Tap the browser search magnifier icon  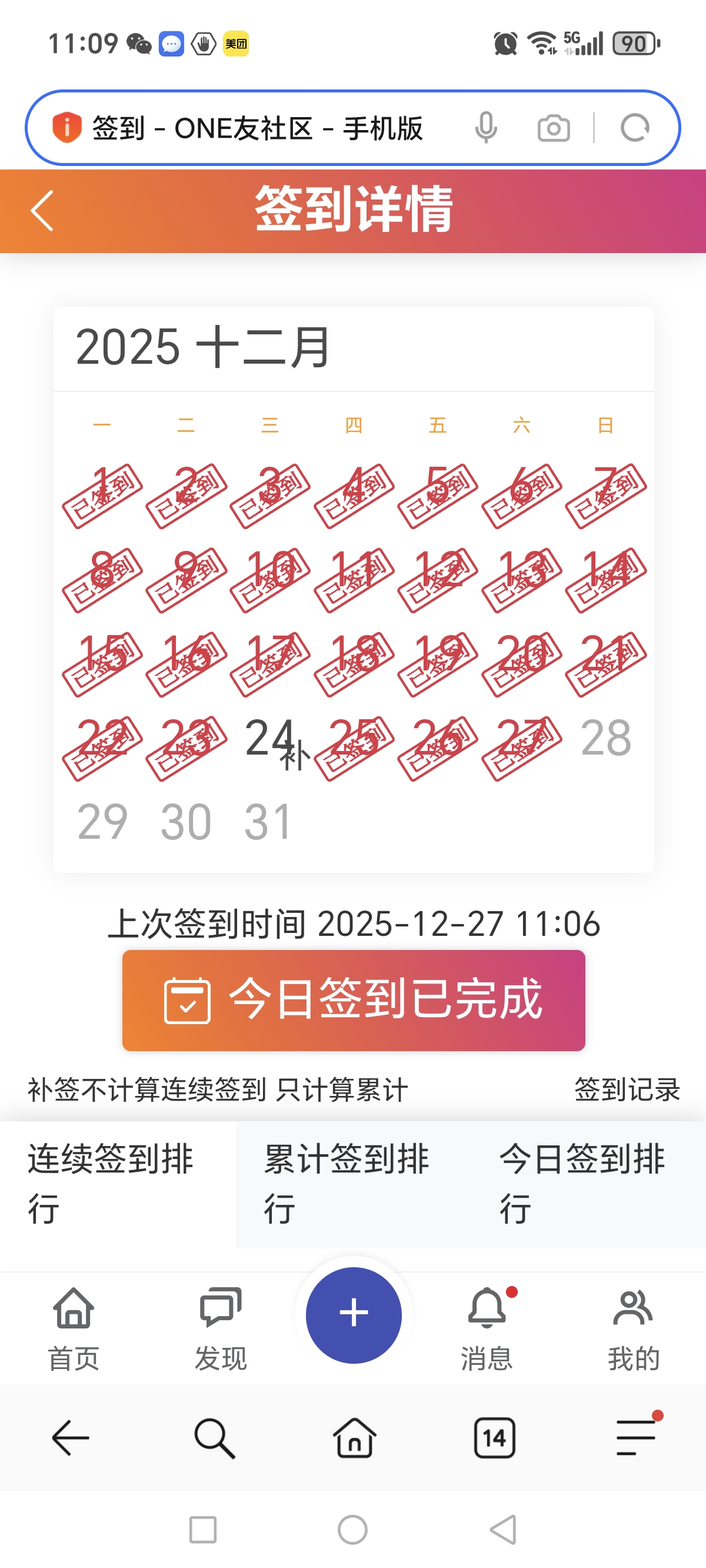pos(212,1440)
